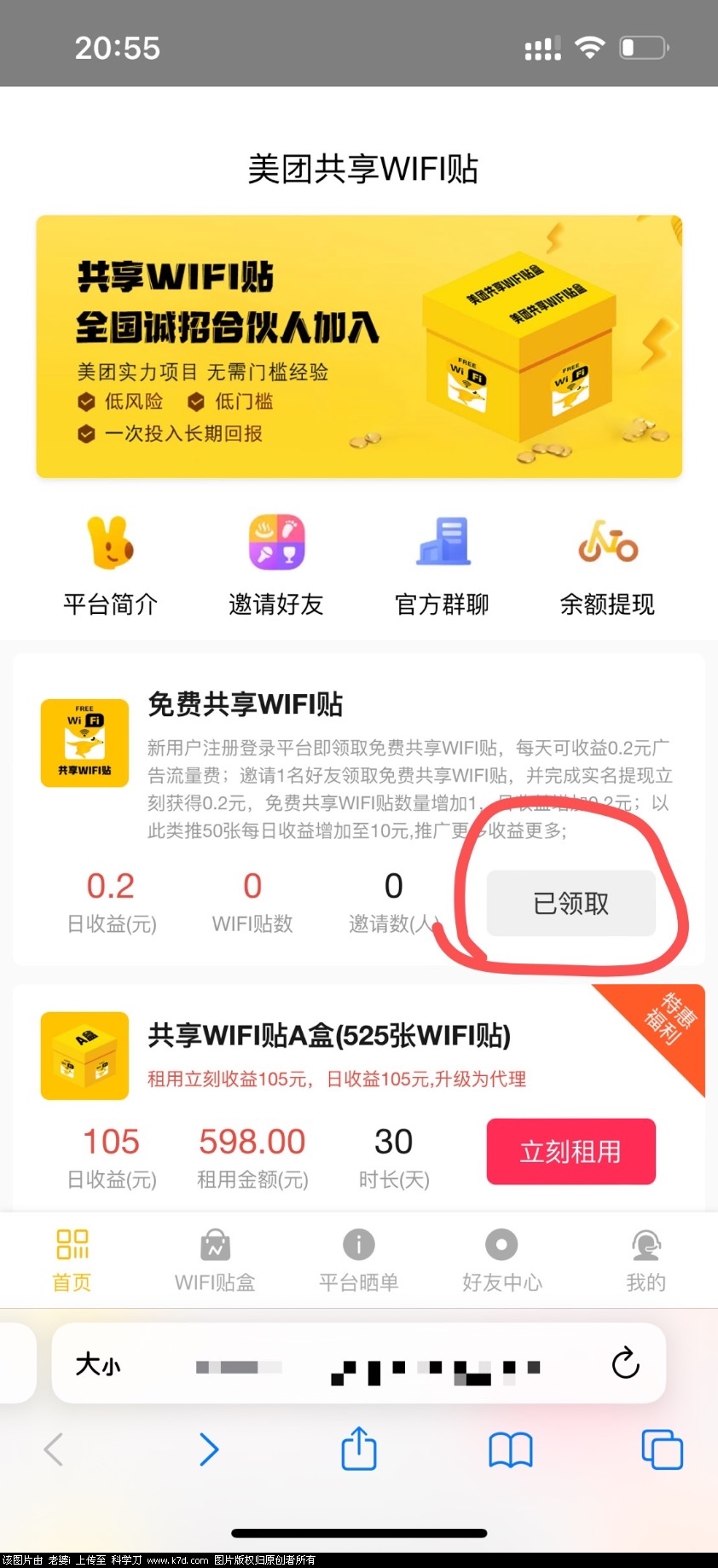Switch to the WIFI贴盒 tab

click(215, 1260)
